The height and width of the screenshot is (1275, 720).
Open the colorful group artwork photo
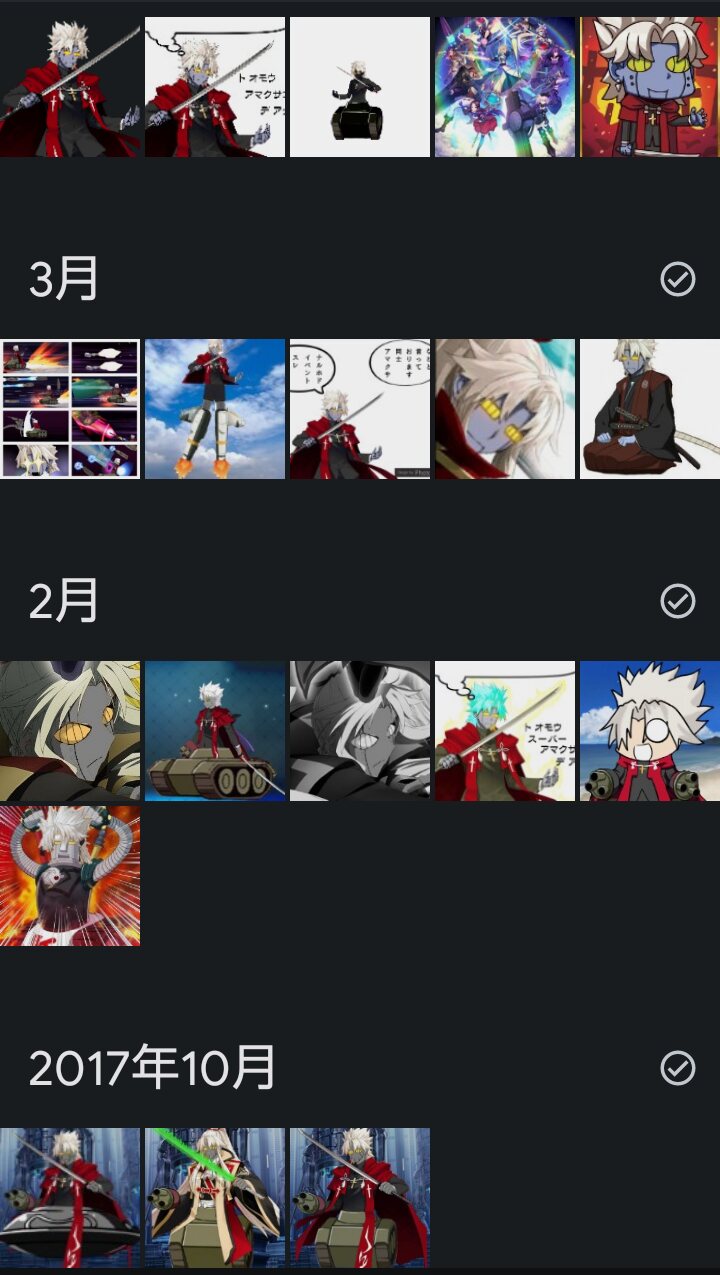pyautogui.click(x=505, y=87)
